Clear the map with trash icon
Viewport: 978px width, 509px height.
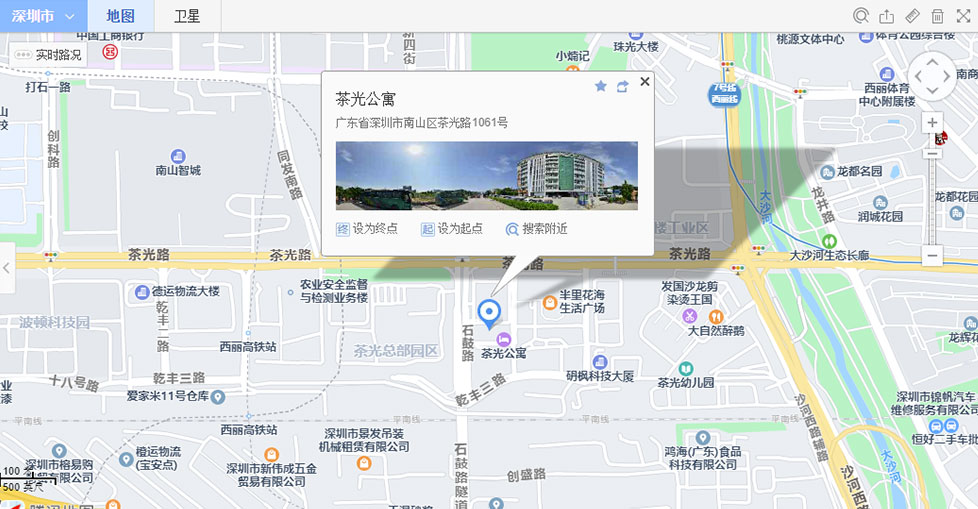coord(938,16)
